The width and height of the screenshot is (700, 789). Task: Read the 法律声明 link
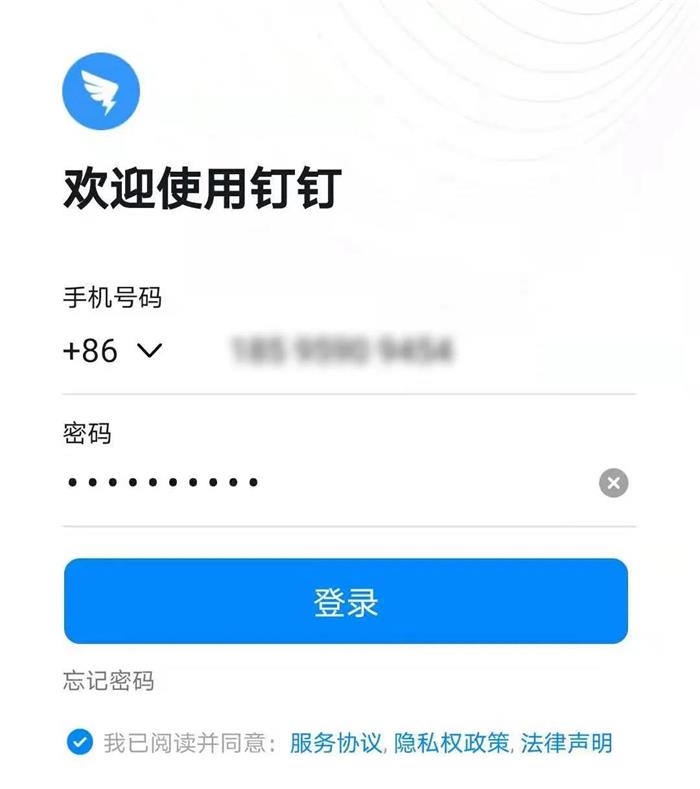[566, 743]
